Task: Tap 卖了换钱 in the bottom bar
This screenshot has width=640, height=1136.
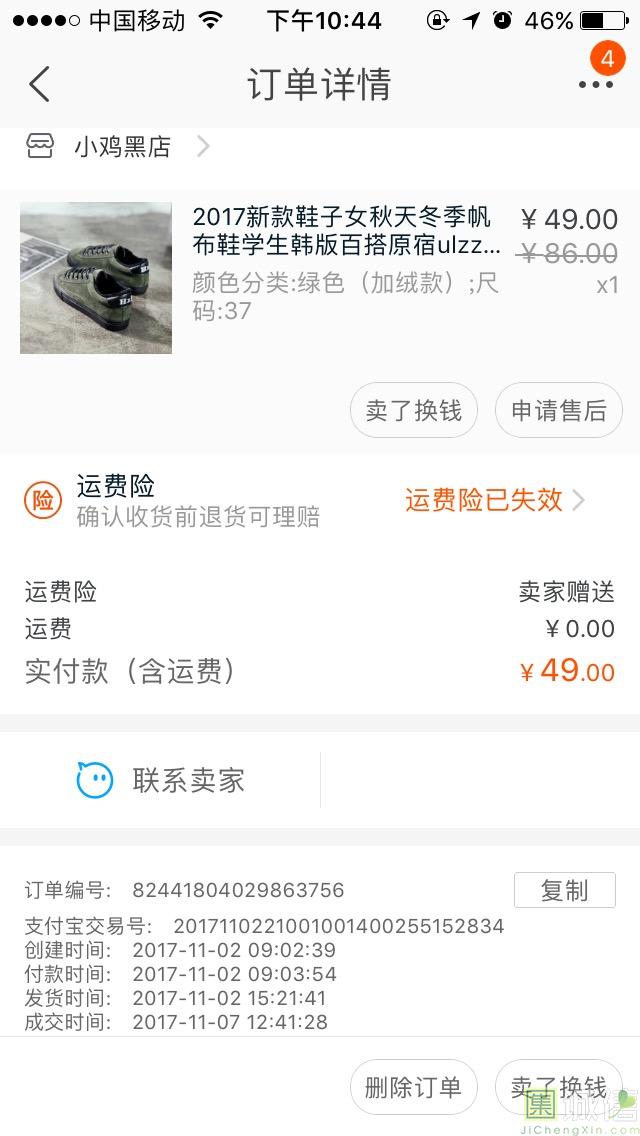Action: (x=558, y=1087)
